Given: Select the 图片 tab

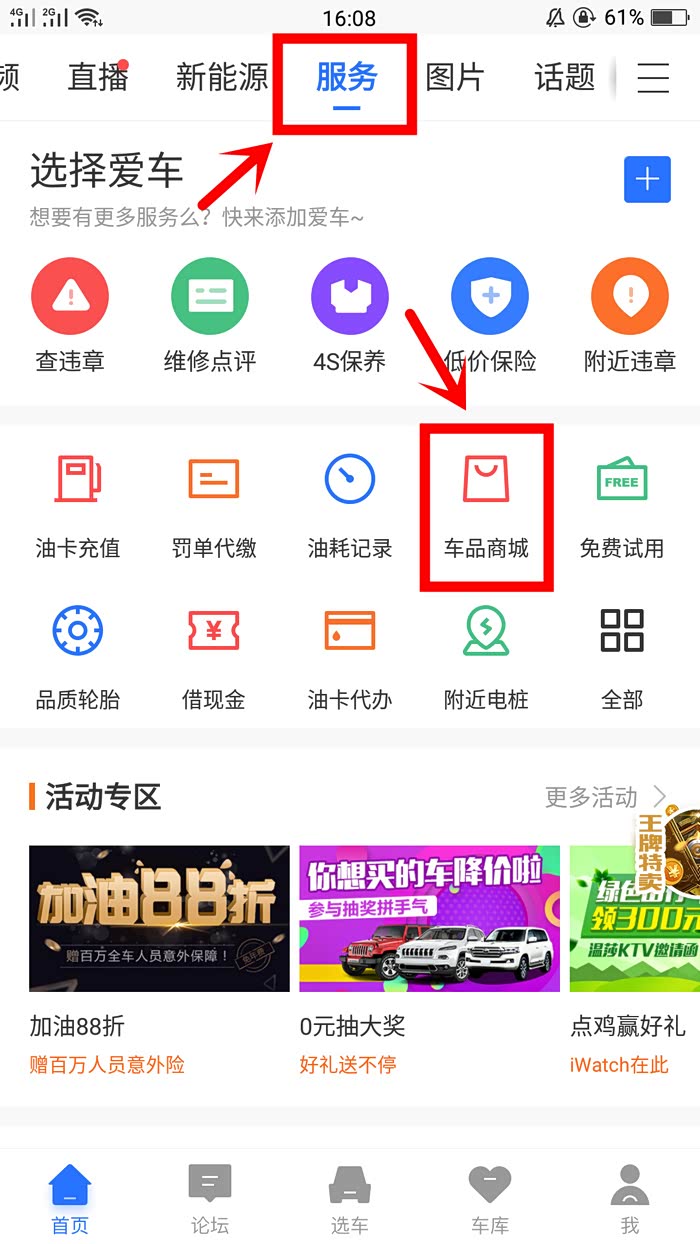Looking at the screenshot, I should 455,77.
